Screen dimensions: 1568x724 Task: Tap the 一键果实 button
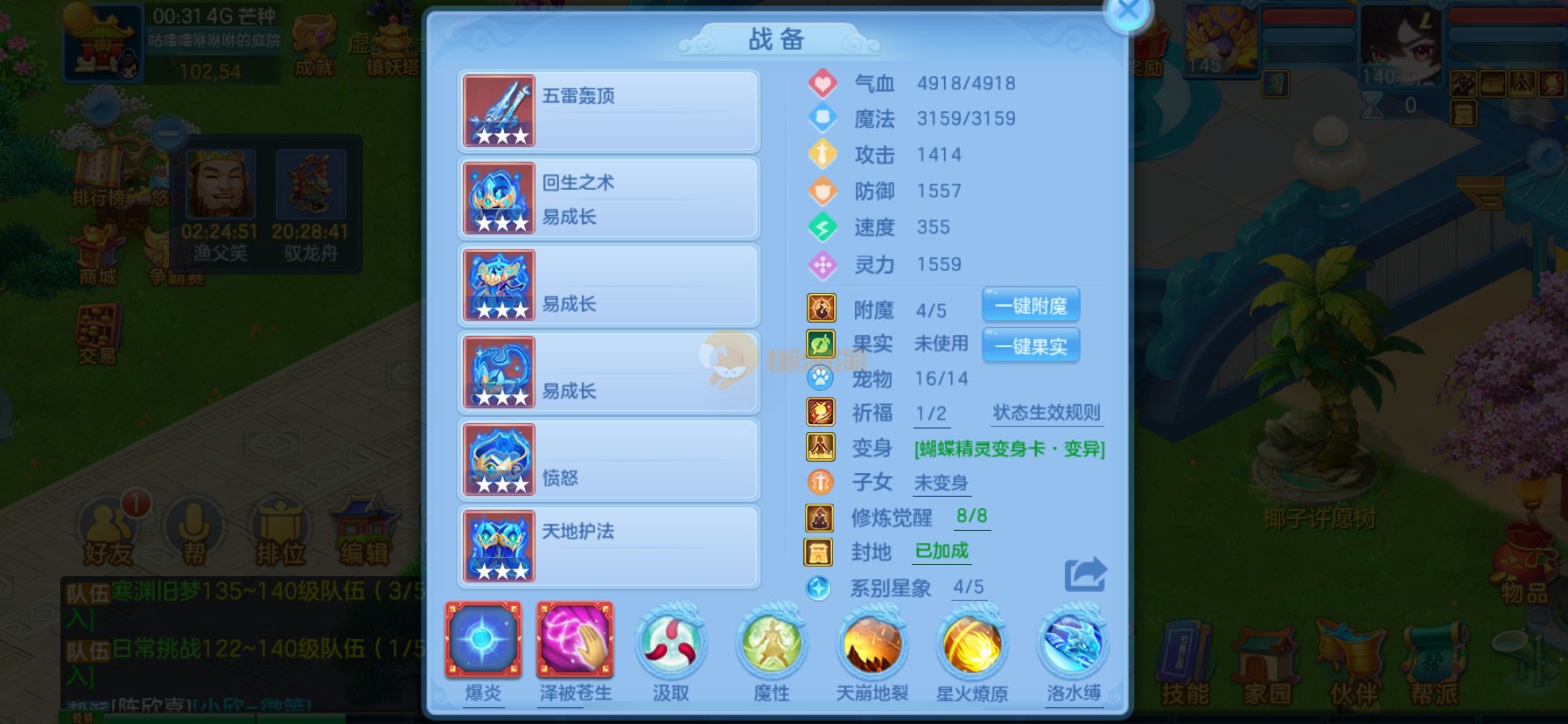[x=1031, y=346]
